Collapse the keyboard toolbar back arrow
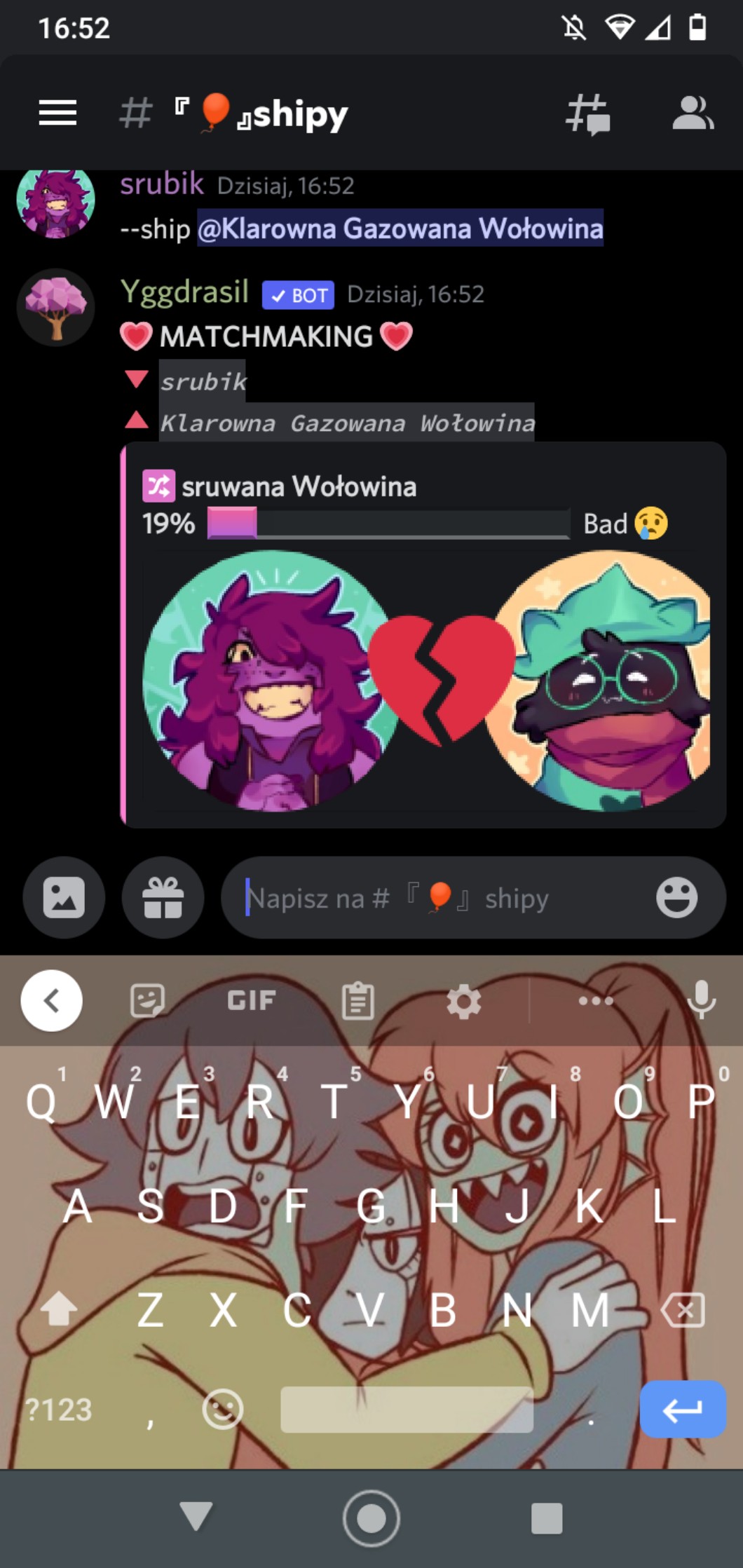This screenshot has width=743, height=1568. point(51,1000)
